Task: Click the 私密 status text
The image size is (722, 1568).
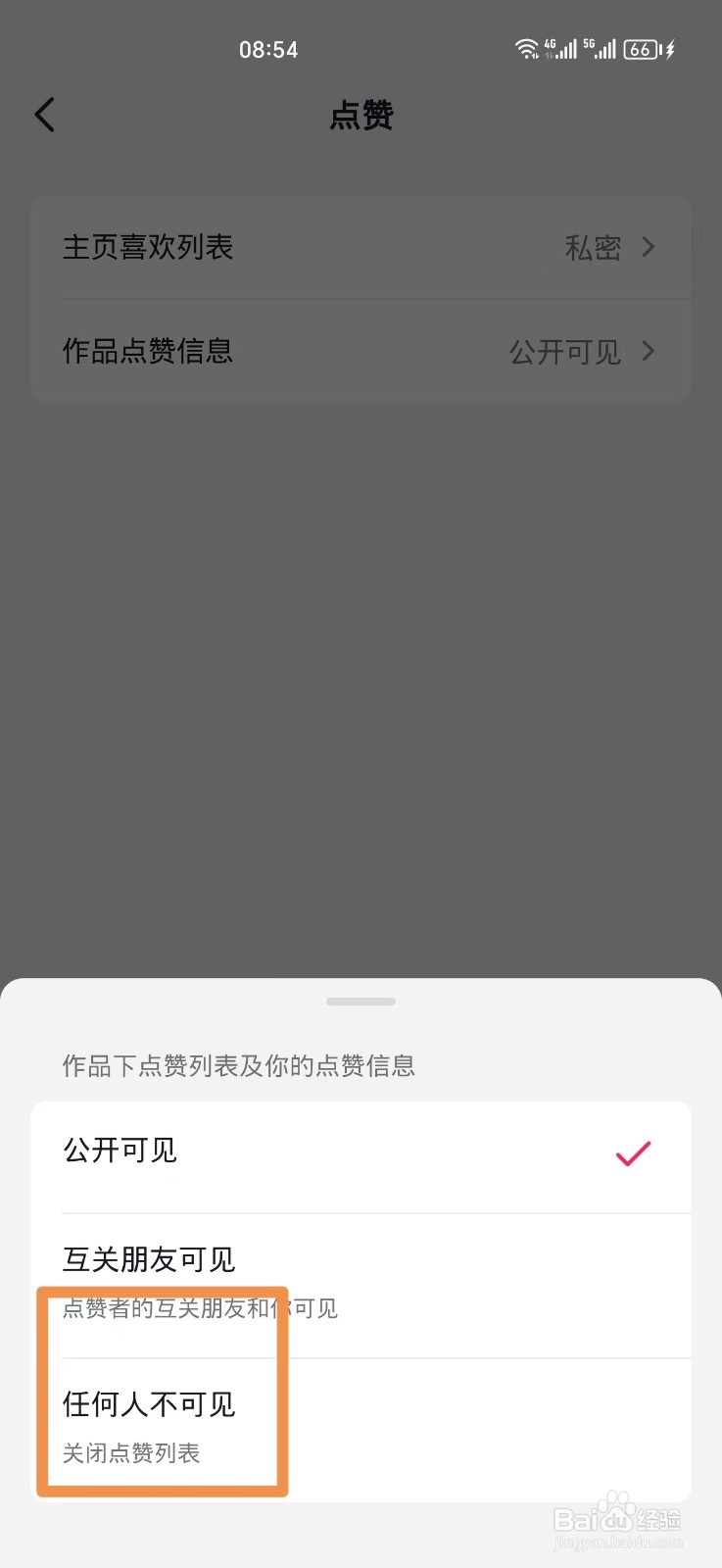Action: tap(594, 248)
